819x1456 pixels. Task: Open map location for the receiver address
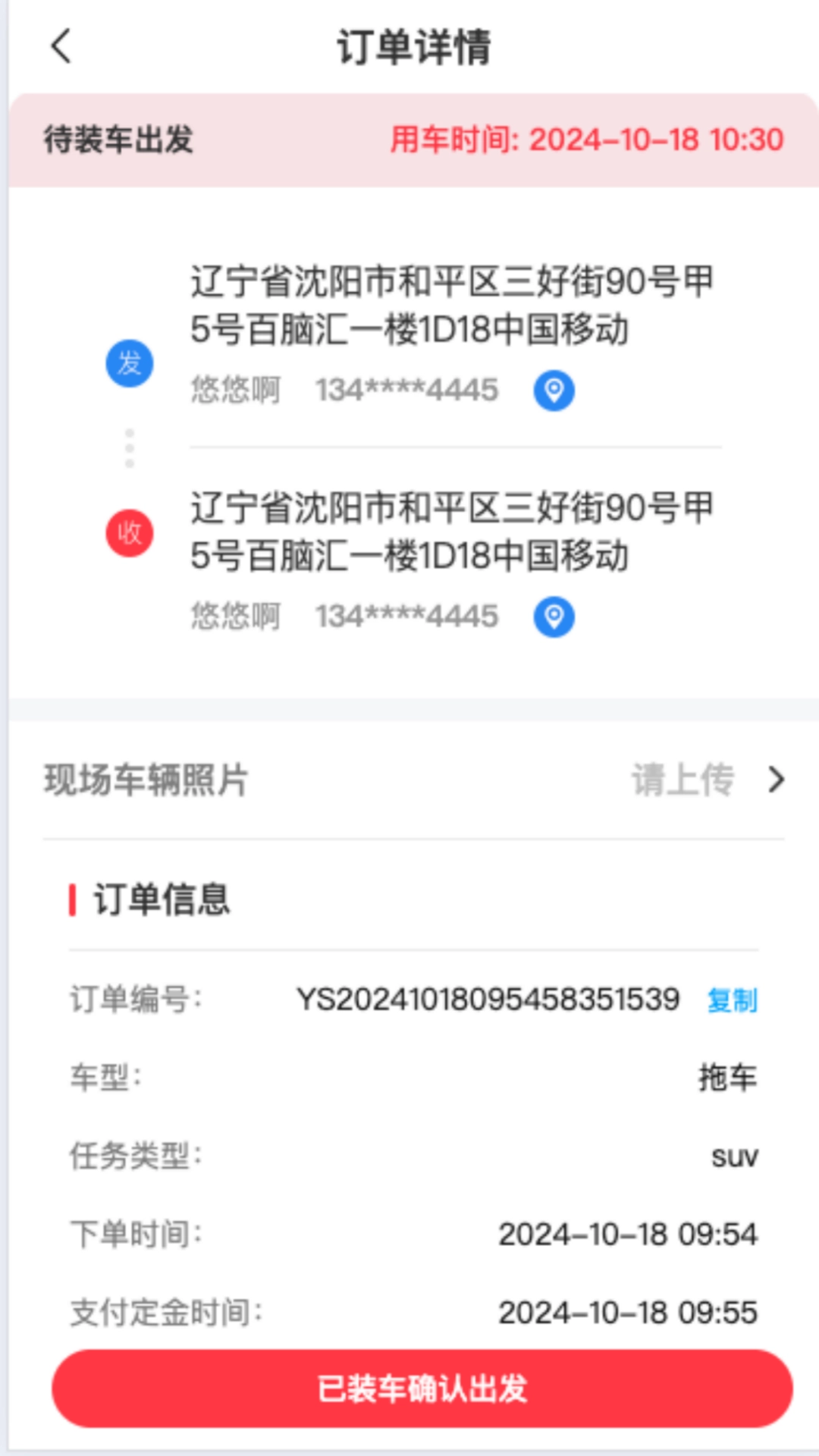(x=553, y=616)
